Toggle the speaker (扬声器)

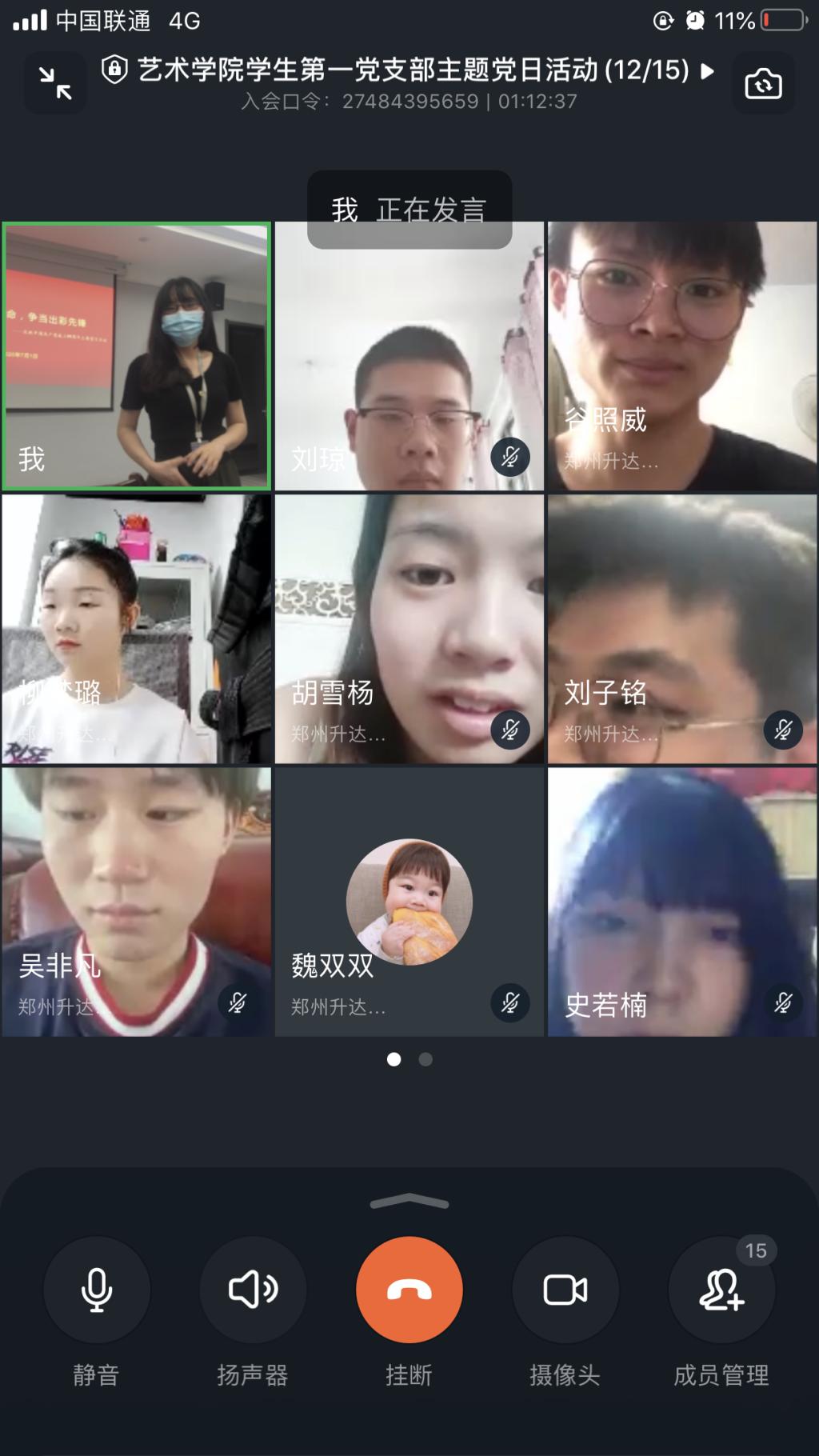(x=253, y=1290)
